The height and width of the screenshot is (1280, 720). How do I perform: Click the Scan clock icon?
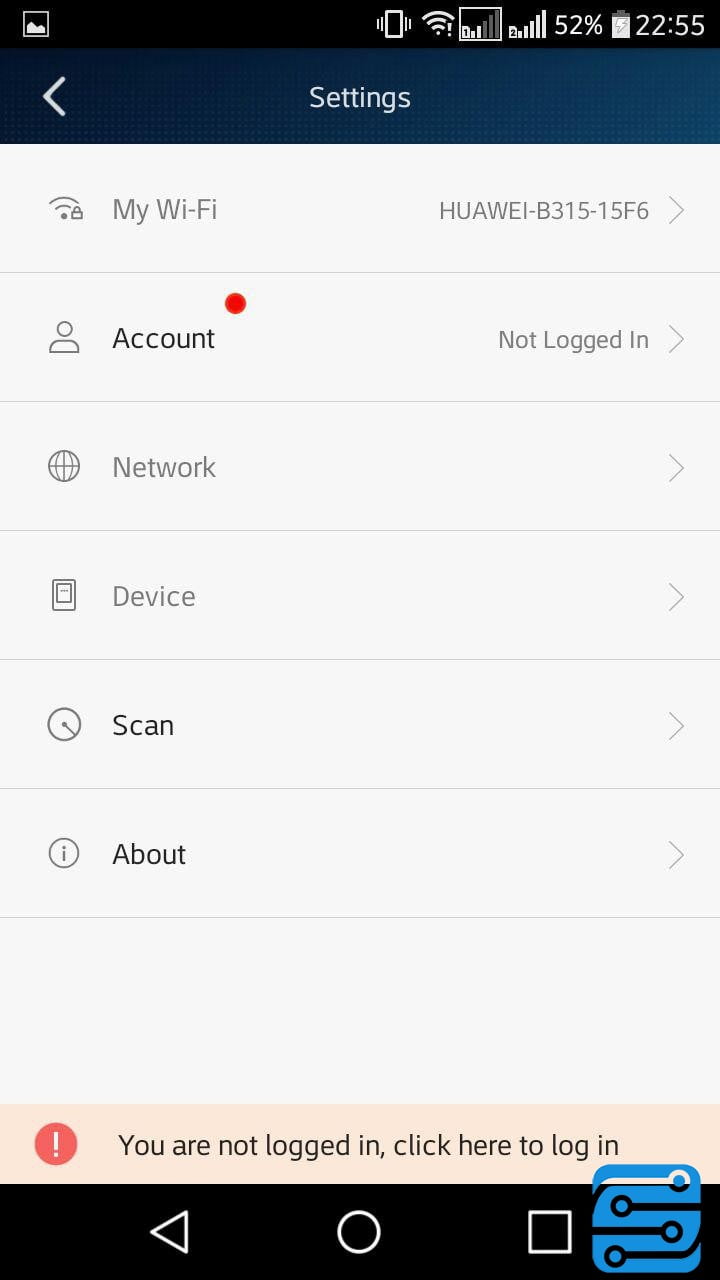pyautogui.click(x=64, y=724)
